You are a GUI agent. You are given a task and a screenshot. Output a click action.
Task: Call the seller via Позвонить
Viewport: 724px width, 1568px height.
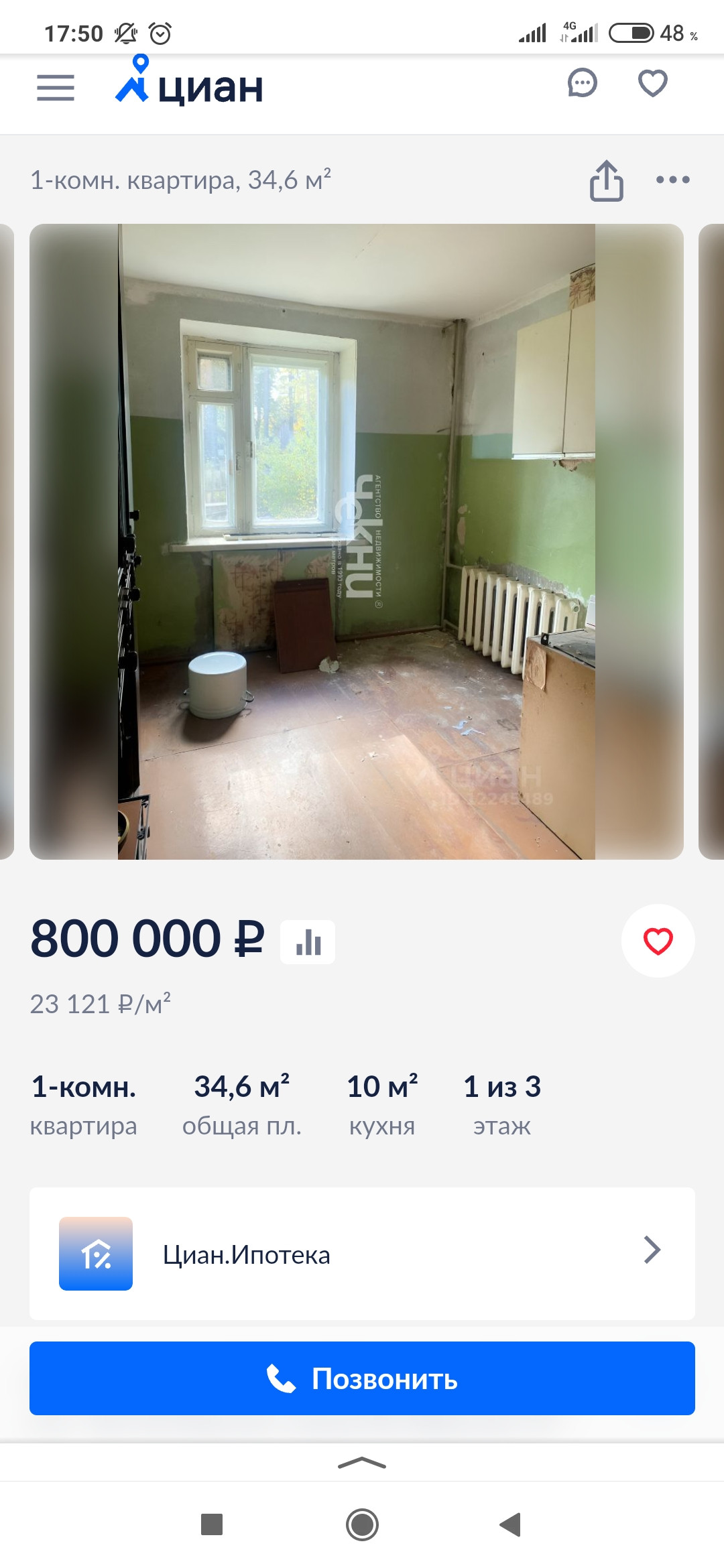pos(362,1378)
